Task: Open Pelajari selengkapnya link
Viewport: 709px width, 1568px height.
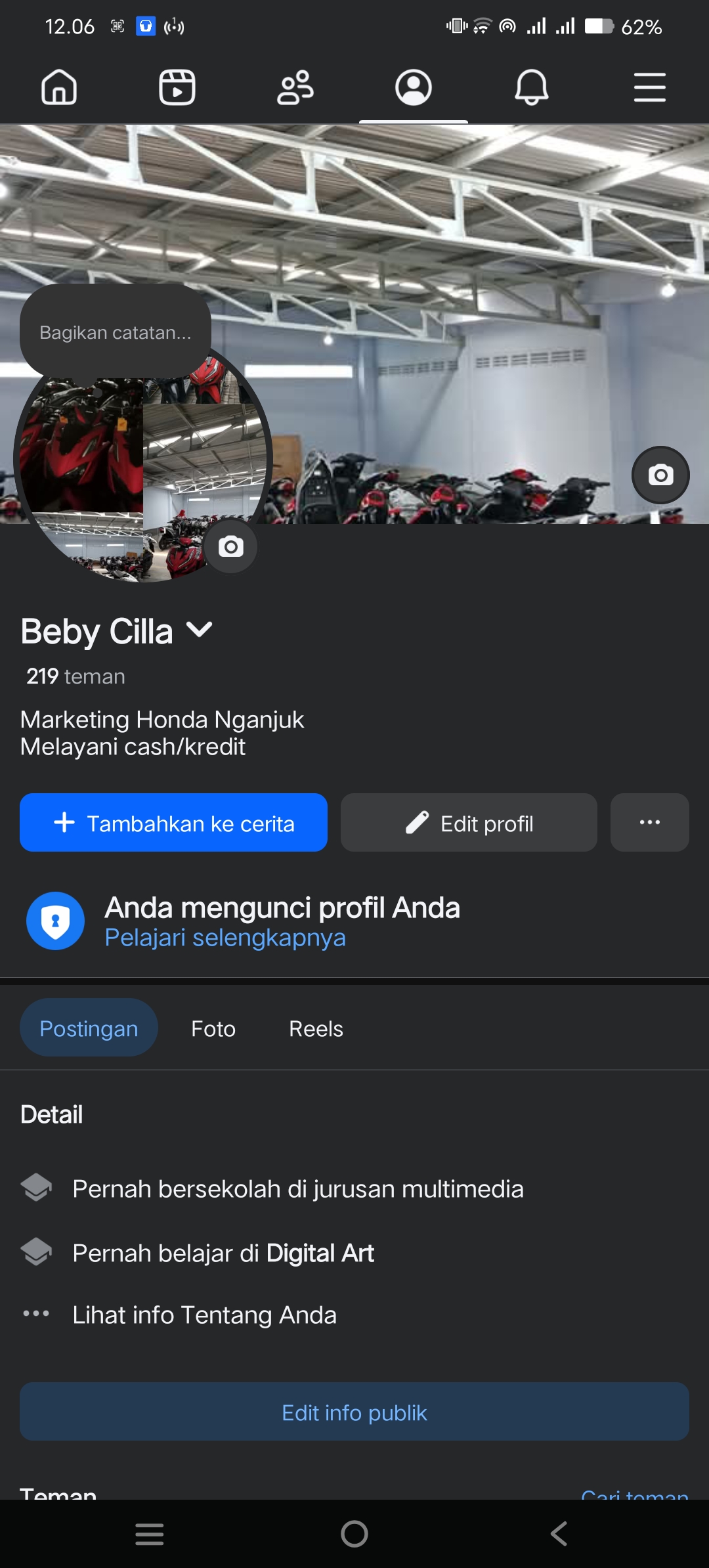Action: click(225, 938)
